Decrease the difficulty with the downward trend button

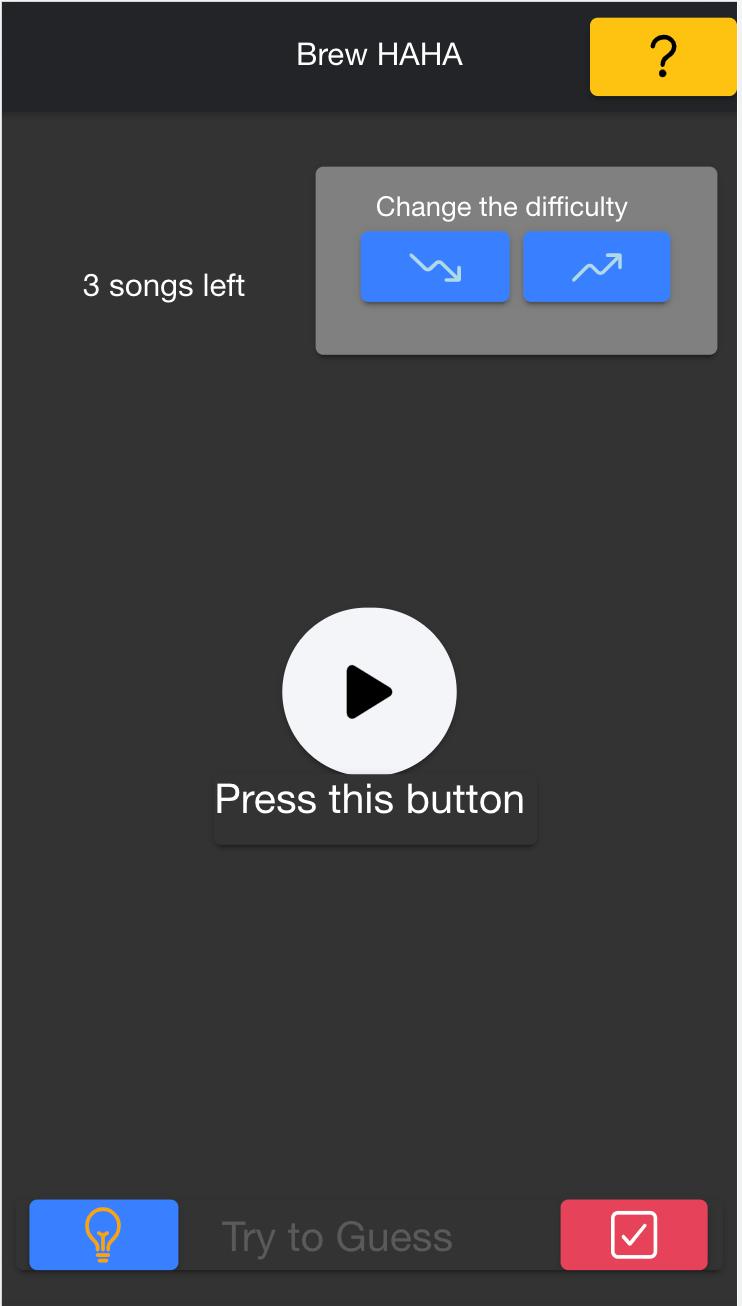click(x=435, y=267)
